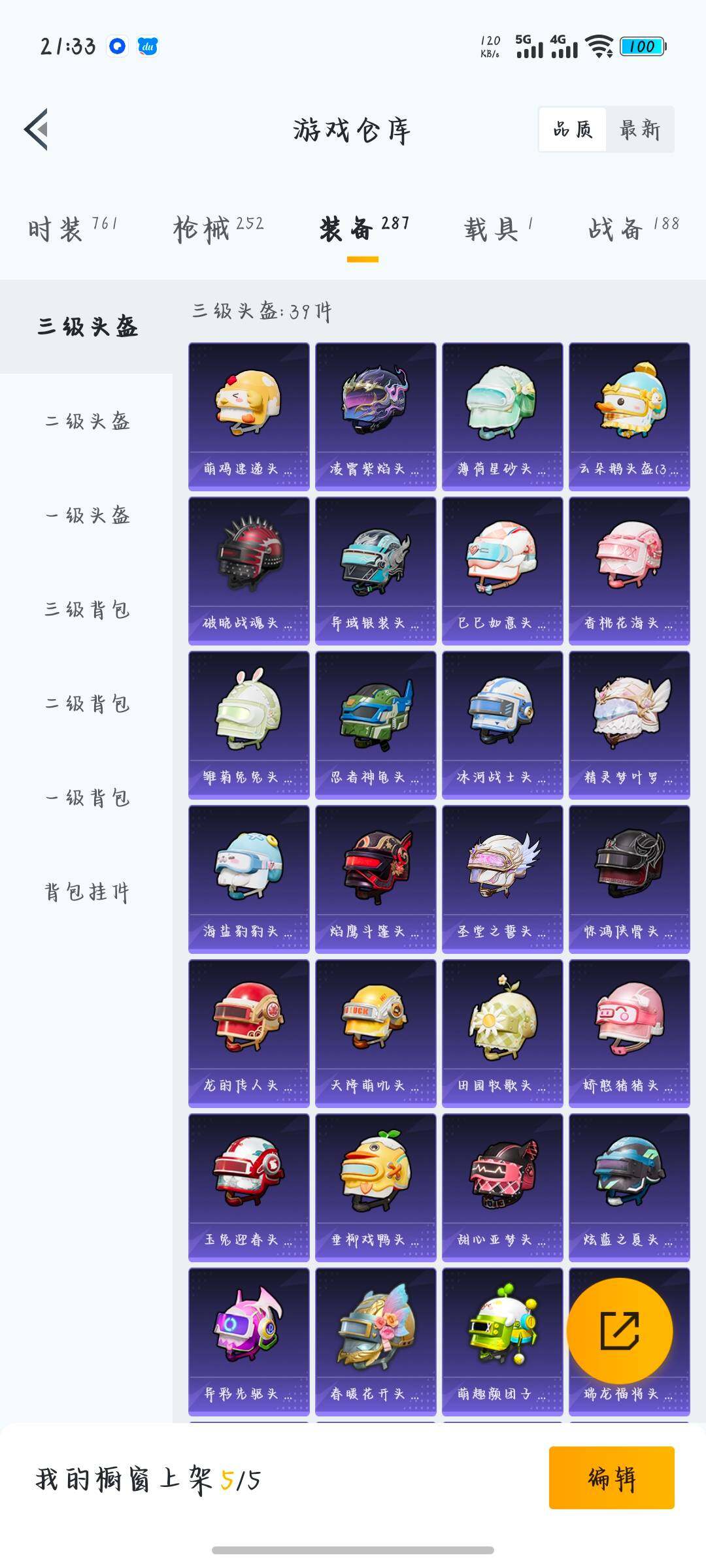This screenshot has height=1568, width=706.
Task: Select 一级头盔 category
Action: [x=87, y=515]
